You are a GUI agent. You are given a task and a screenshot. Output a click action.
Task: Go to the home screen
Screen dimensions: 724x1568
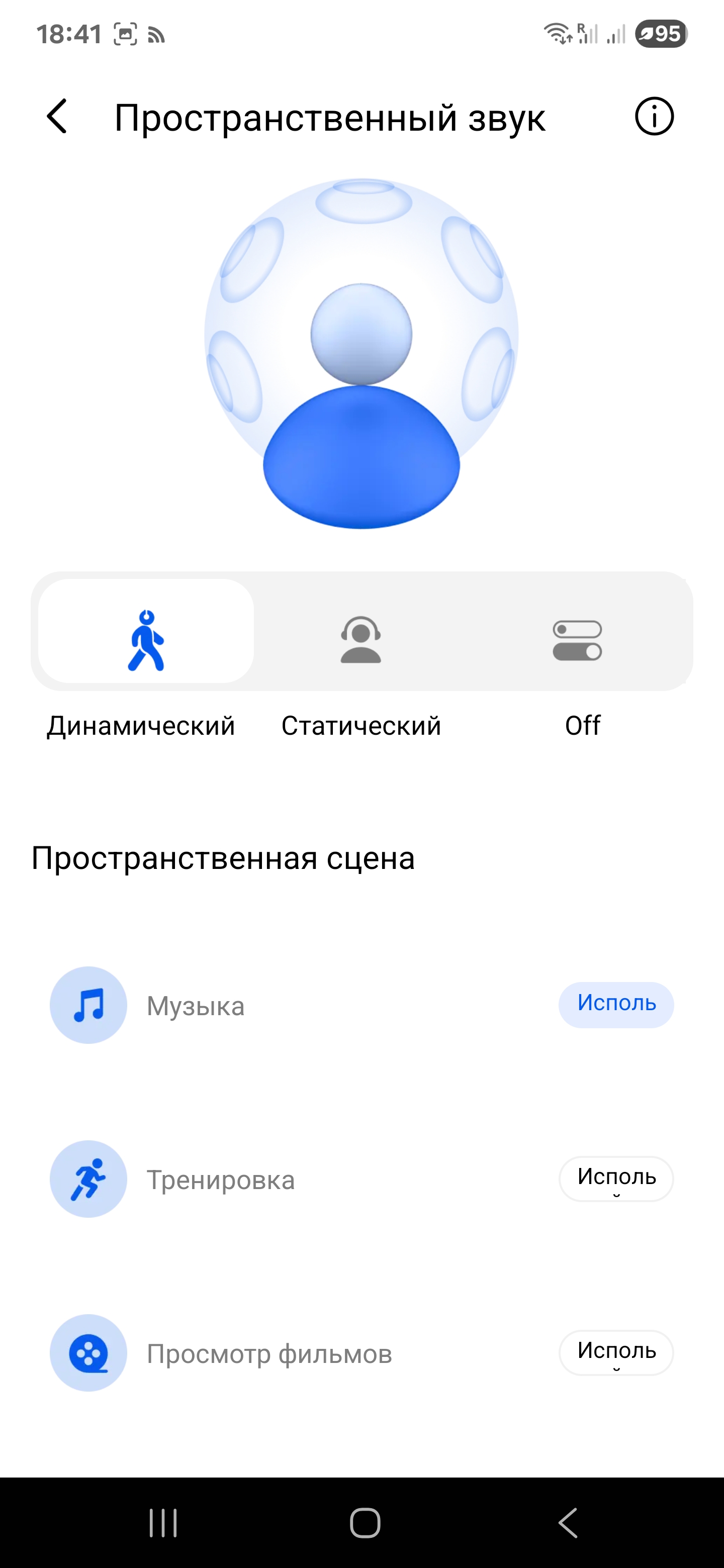[x=365, y=1523]
